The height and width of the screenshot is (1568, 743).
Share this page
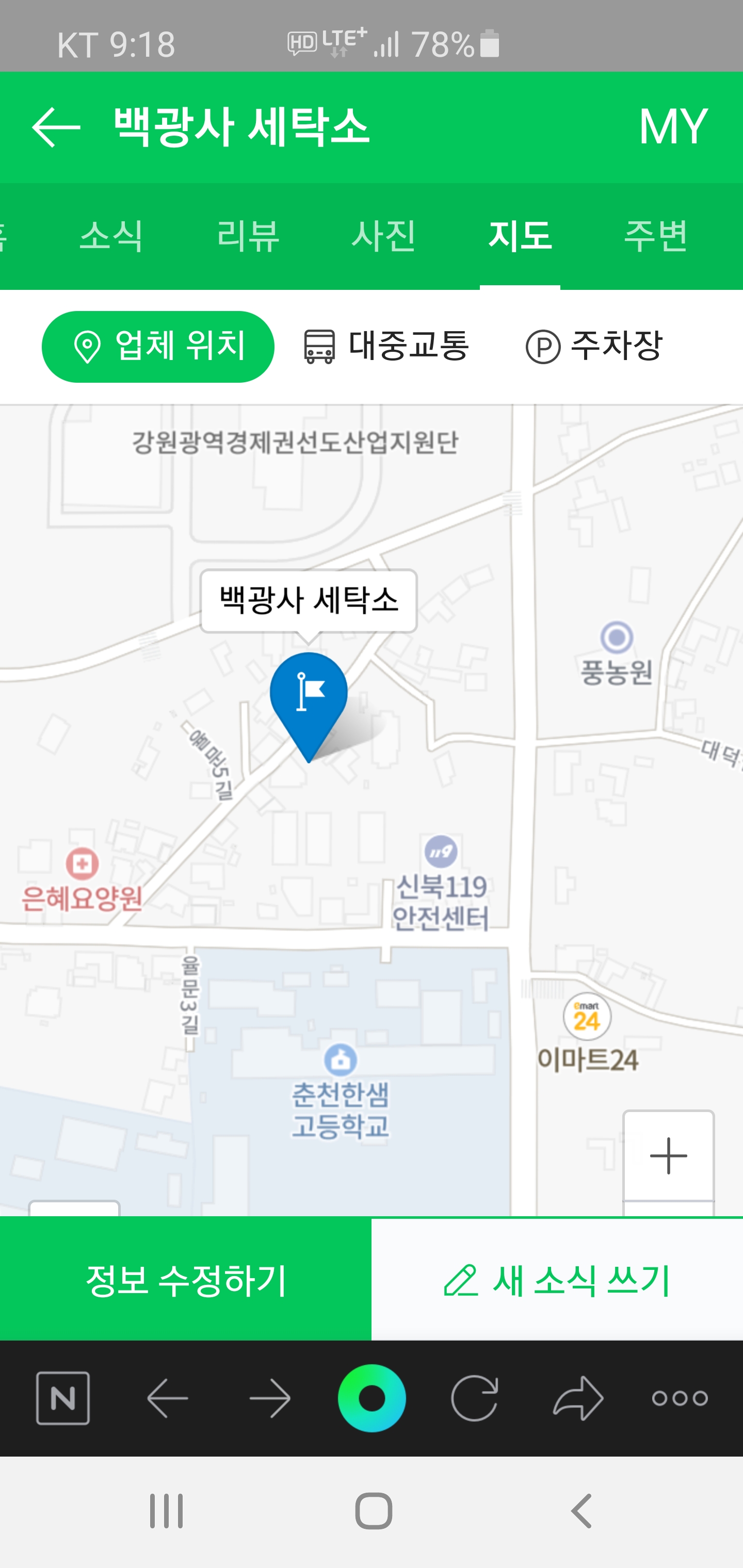coord(578,1398)
